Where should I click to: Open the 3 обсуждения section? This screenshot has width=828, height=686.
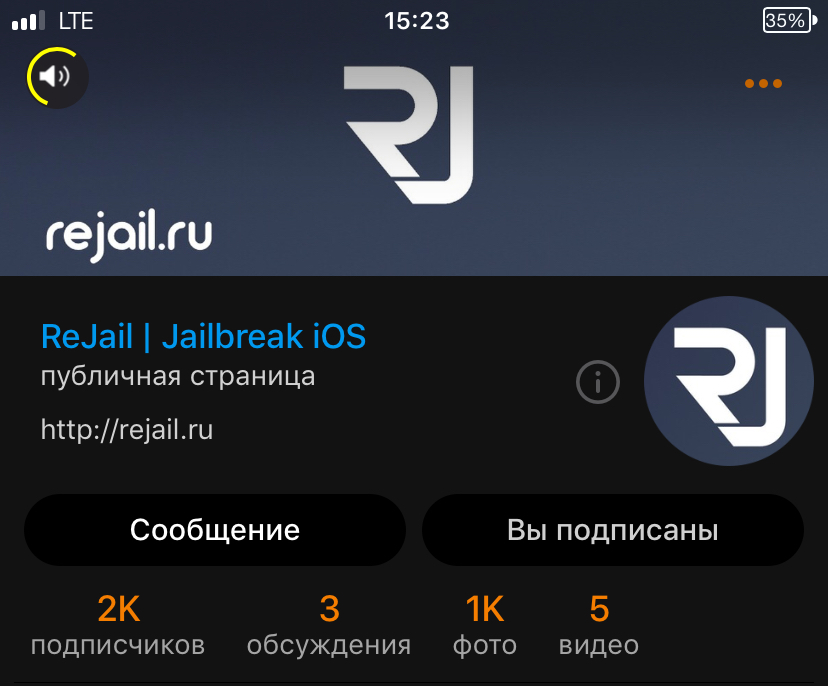(329, 626)
